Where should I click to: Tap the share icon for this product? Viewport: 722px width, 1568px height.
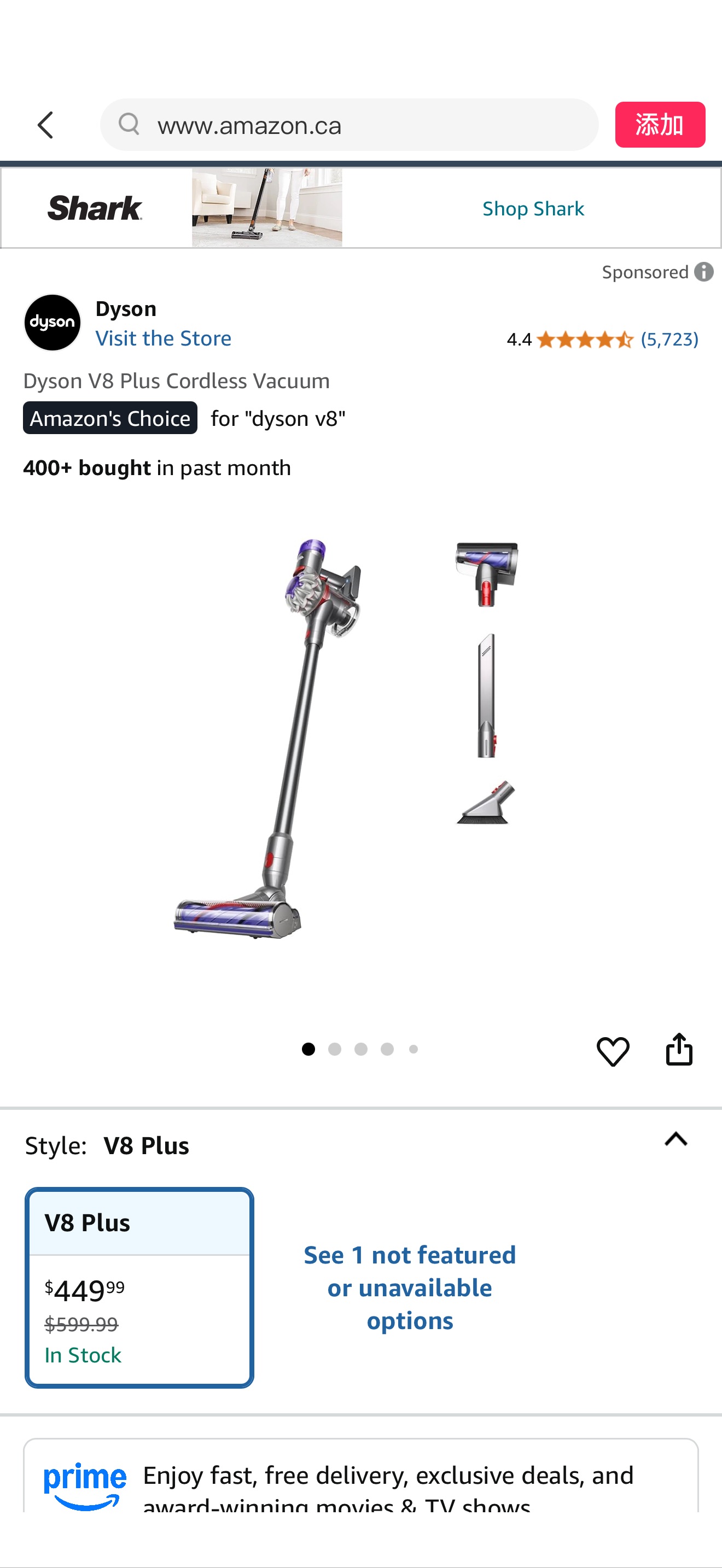click(679, 1049)
